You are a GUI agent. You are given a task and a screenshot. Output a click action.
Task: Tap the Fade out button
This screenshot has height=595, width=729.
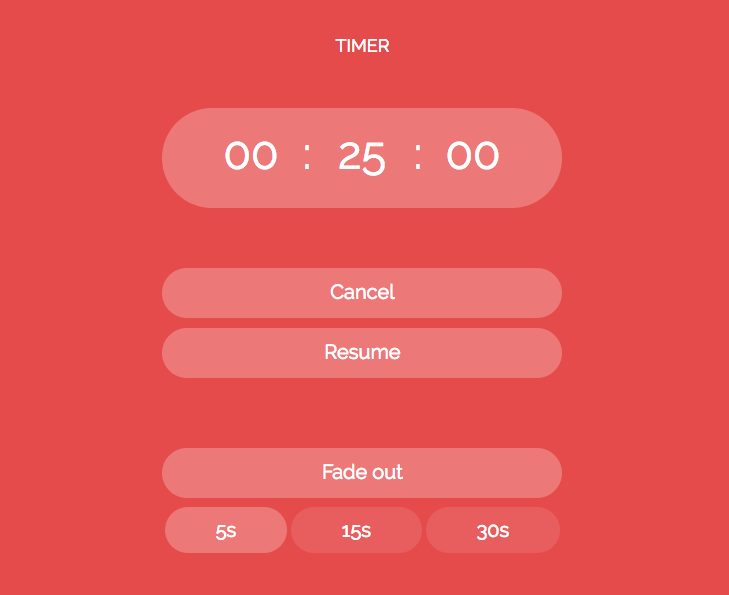(x=361, y=472)
